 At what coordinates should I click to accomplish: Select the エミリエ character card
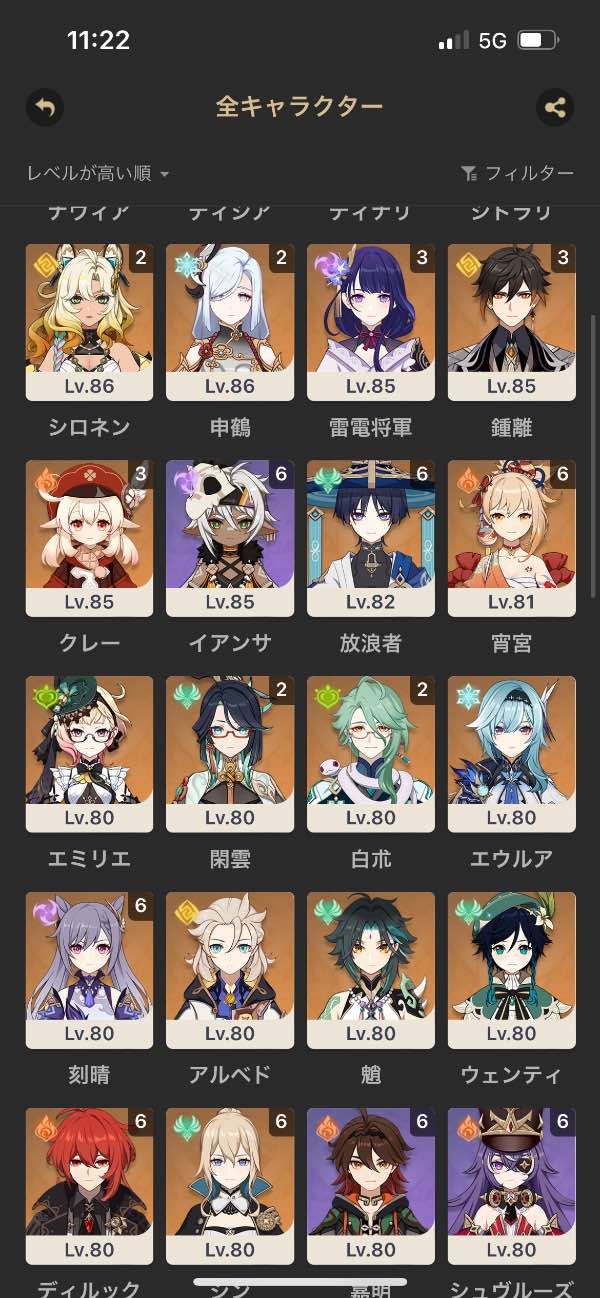[89, 754]
